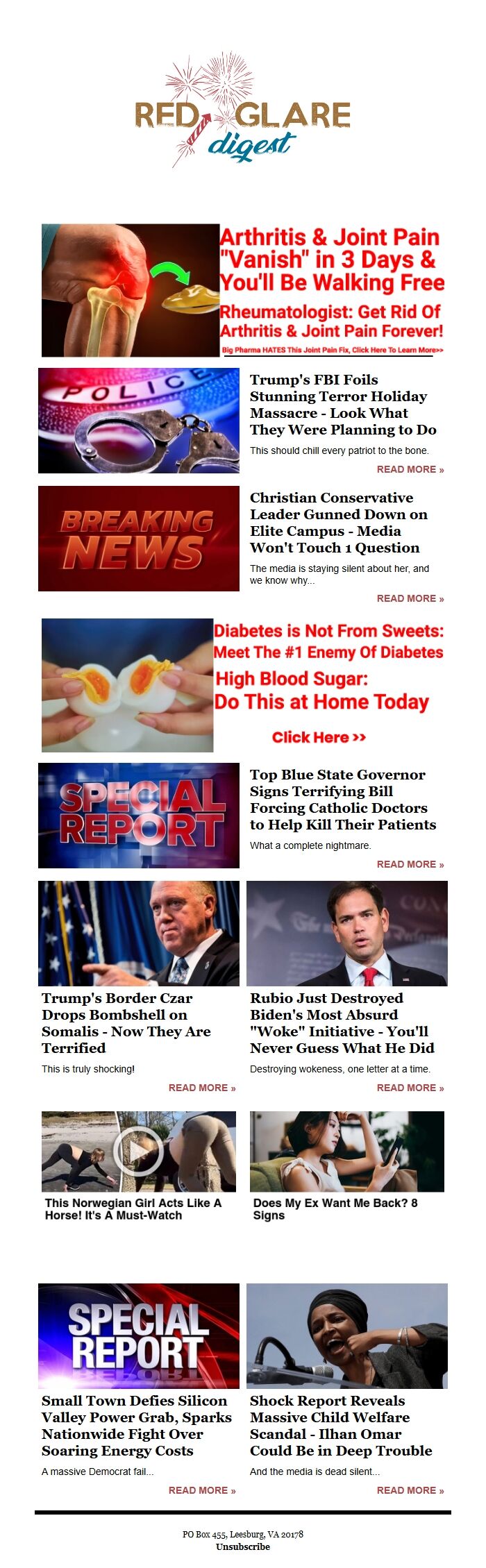486x1568 pixels.
Task: Open the Ilhan Omar photo tile
Action: point(346,1336)
